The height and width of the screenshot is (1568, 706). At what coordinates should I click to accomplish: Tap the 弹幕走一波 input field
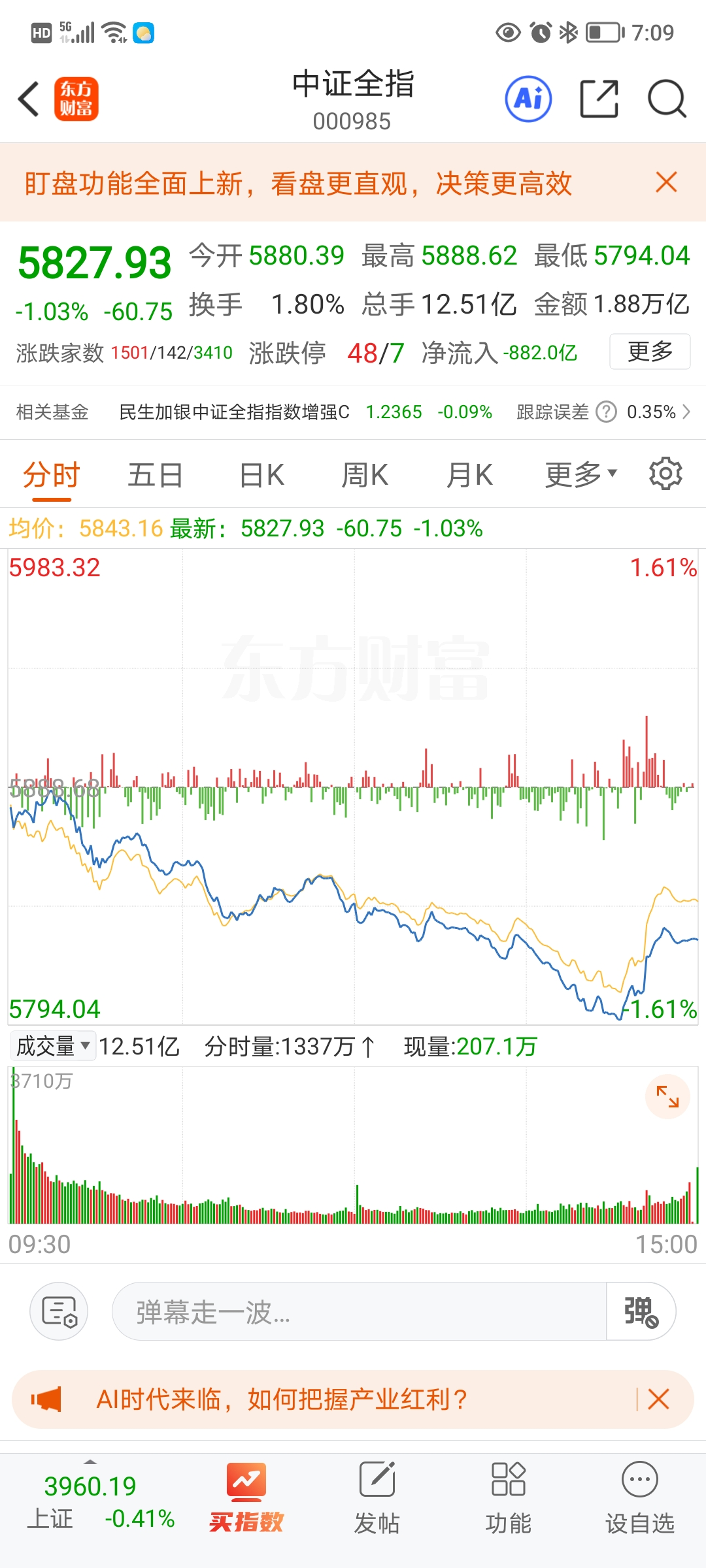pyautogui.click(x=358, y=1312)
